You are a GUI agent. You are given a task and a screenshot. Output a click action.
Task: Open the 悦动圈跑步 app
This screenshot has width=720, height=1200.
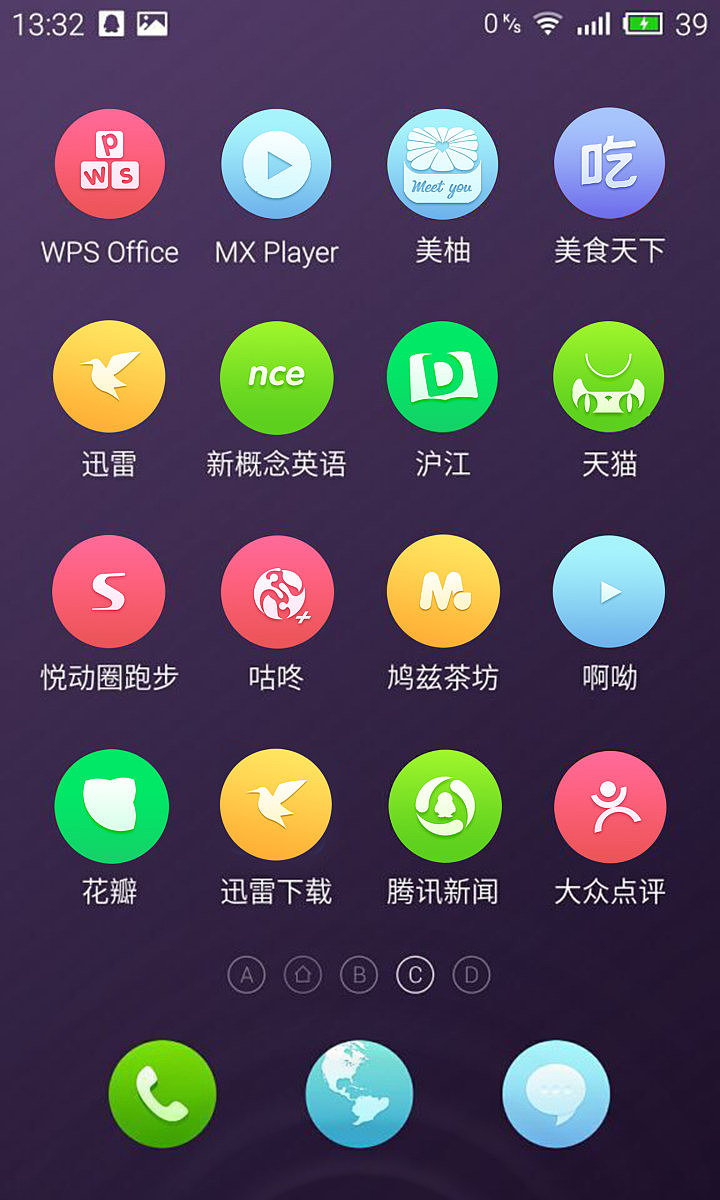pyautogui.click(x=109, y=591)
